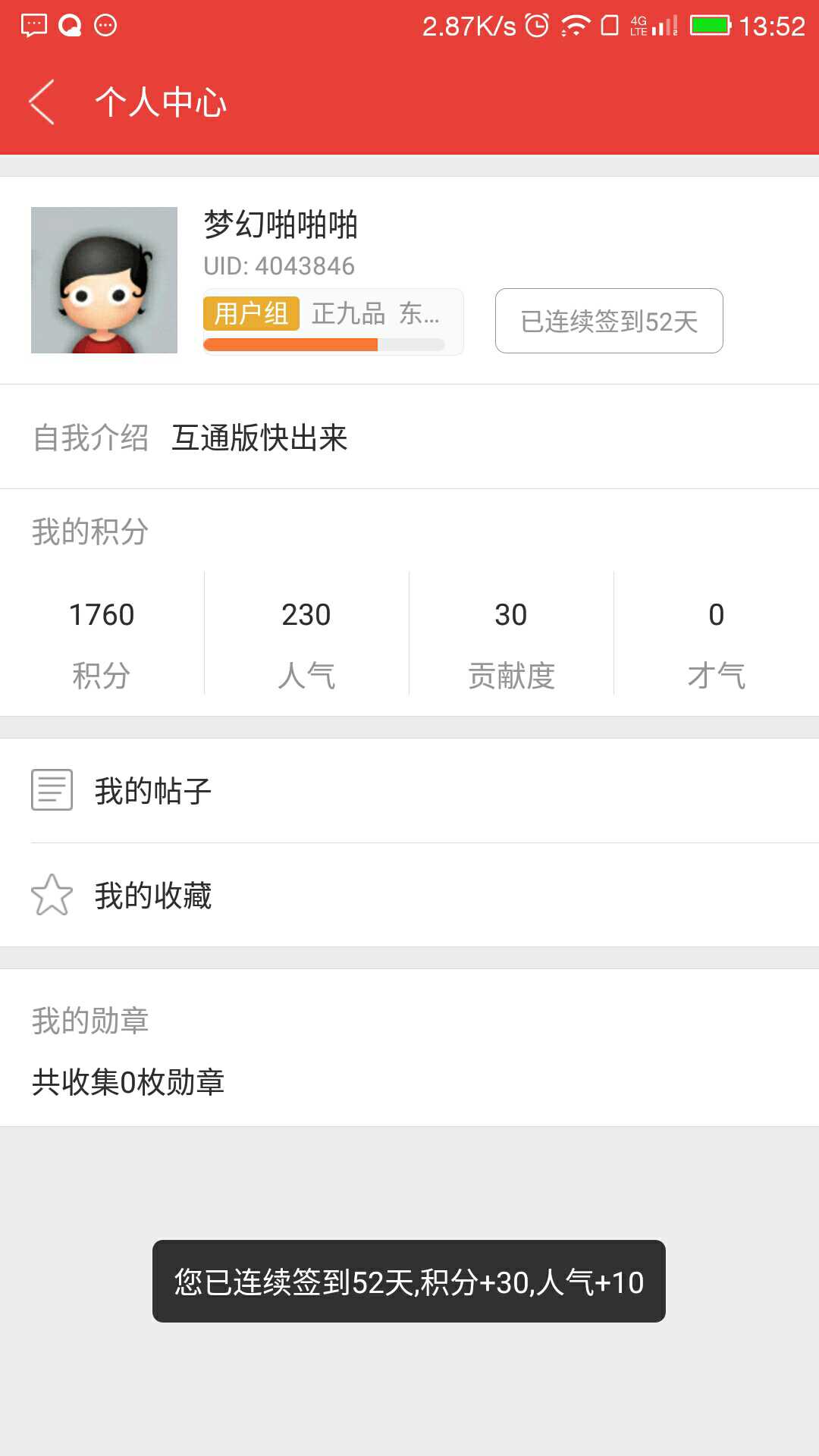The height and width of the screenshot is (1456, 819).
Task: Tap the profile avatar picture
Action: pyautogui.click(x=104, y=280)
